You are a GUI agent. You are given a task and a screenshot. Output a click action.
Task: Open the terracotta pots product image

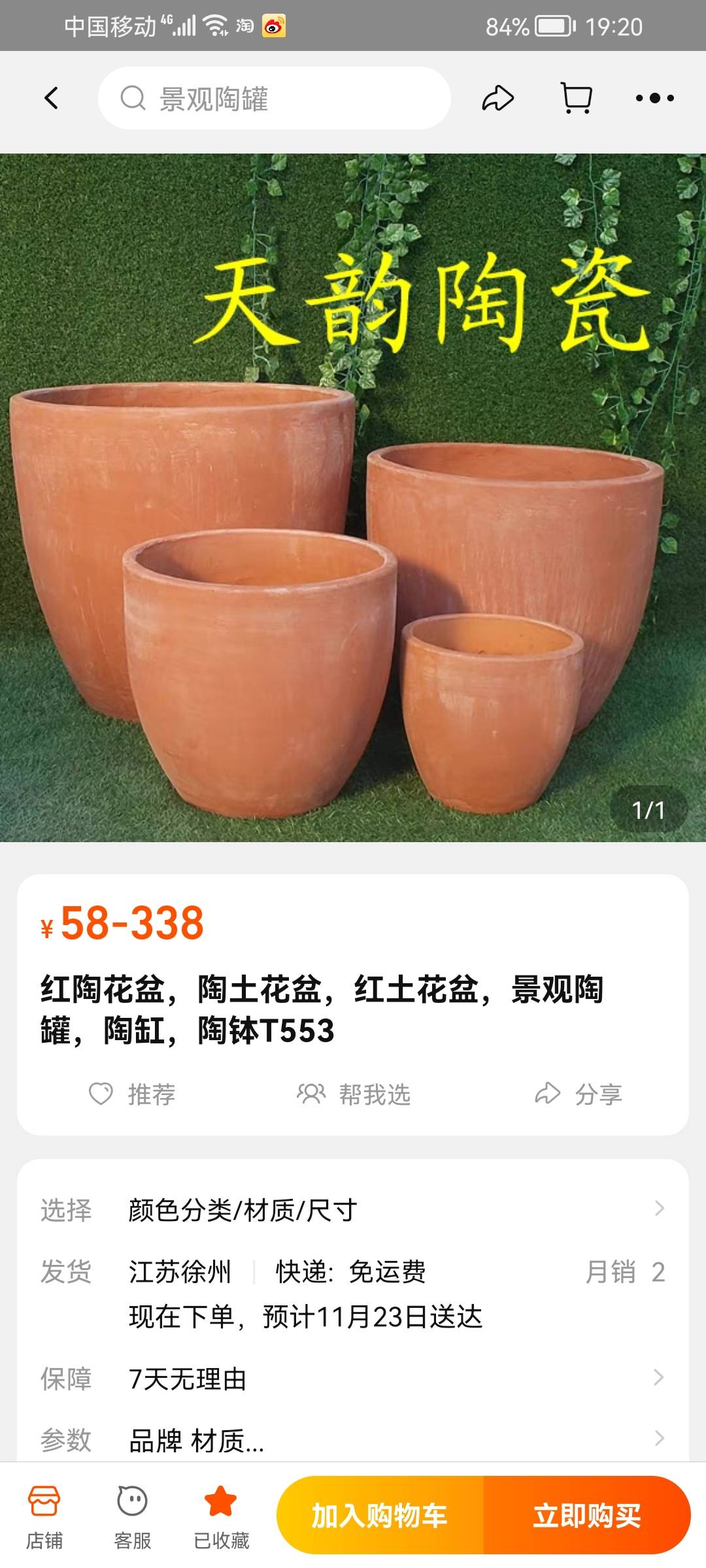click(353, 498)
